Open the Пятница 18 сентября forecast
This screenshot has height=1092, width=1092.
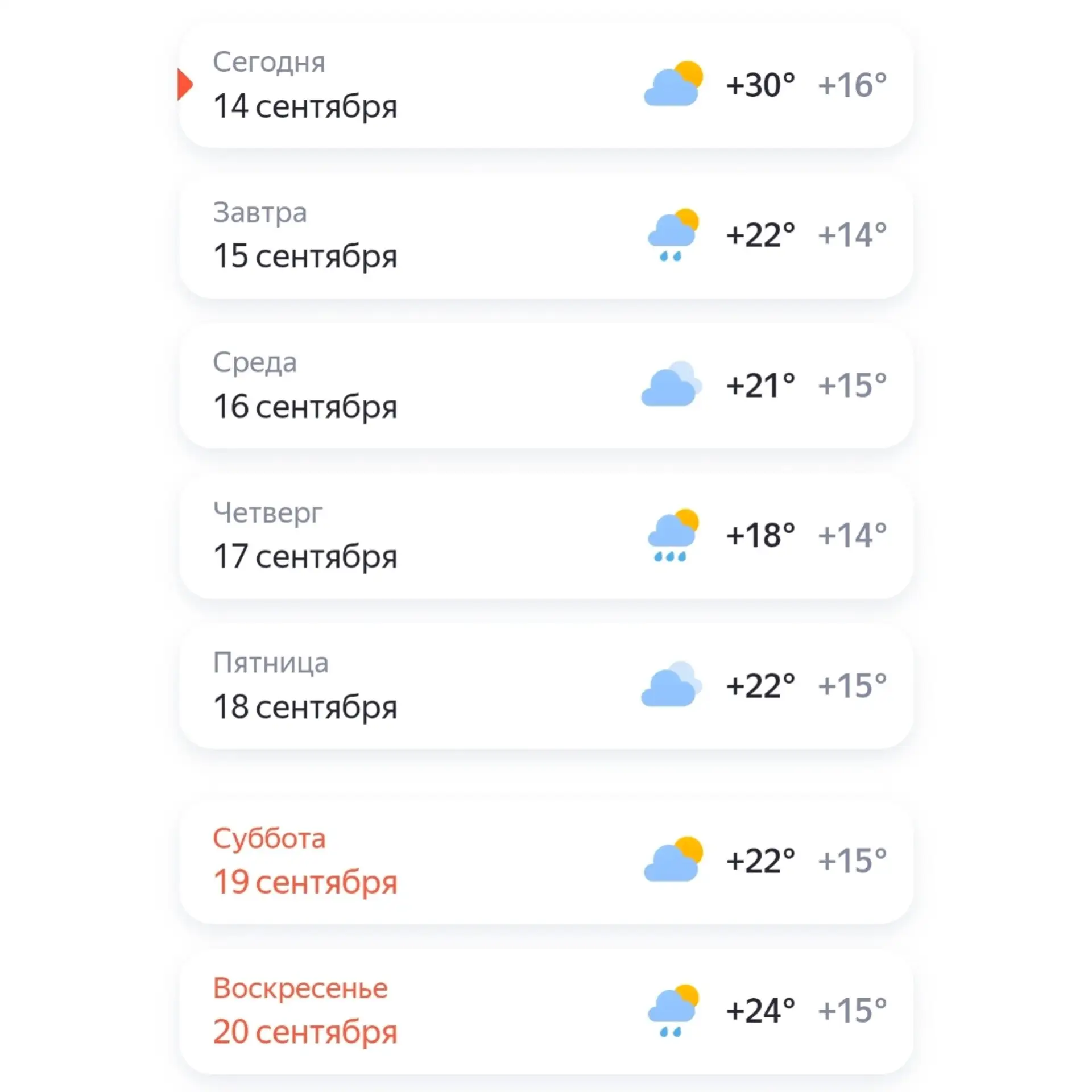[x=546, y=686]
